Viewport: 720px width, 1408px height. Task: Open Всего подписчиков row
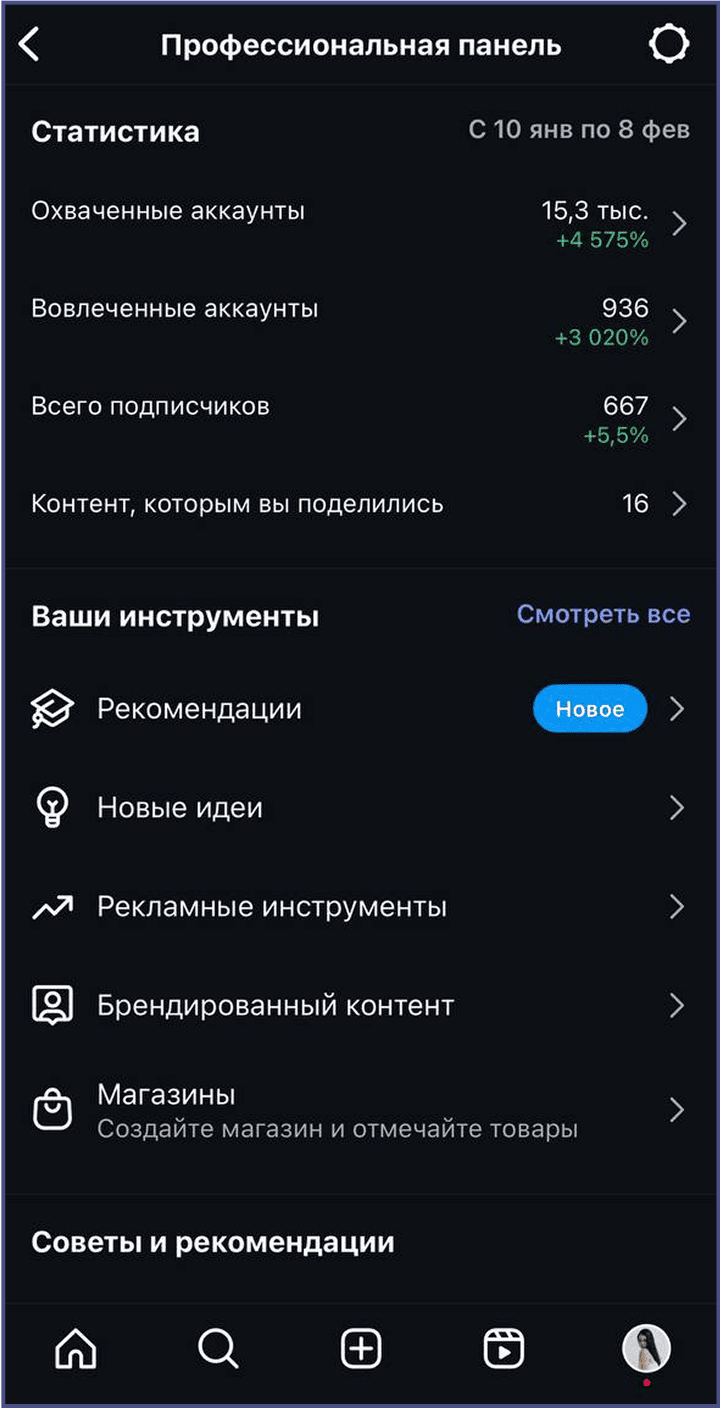click(x=360, y=419)
